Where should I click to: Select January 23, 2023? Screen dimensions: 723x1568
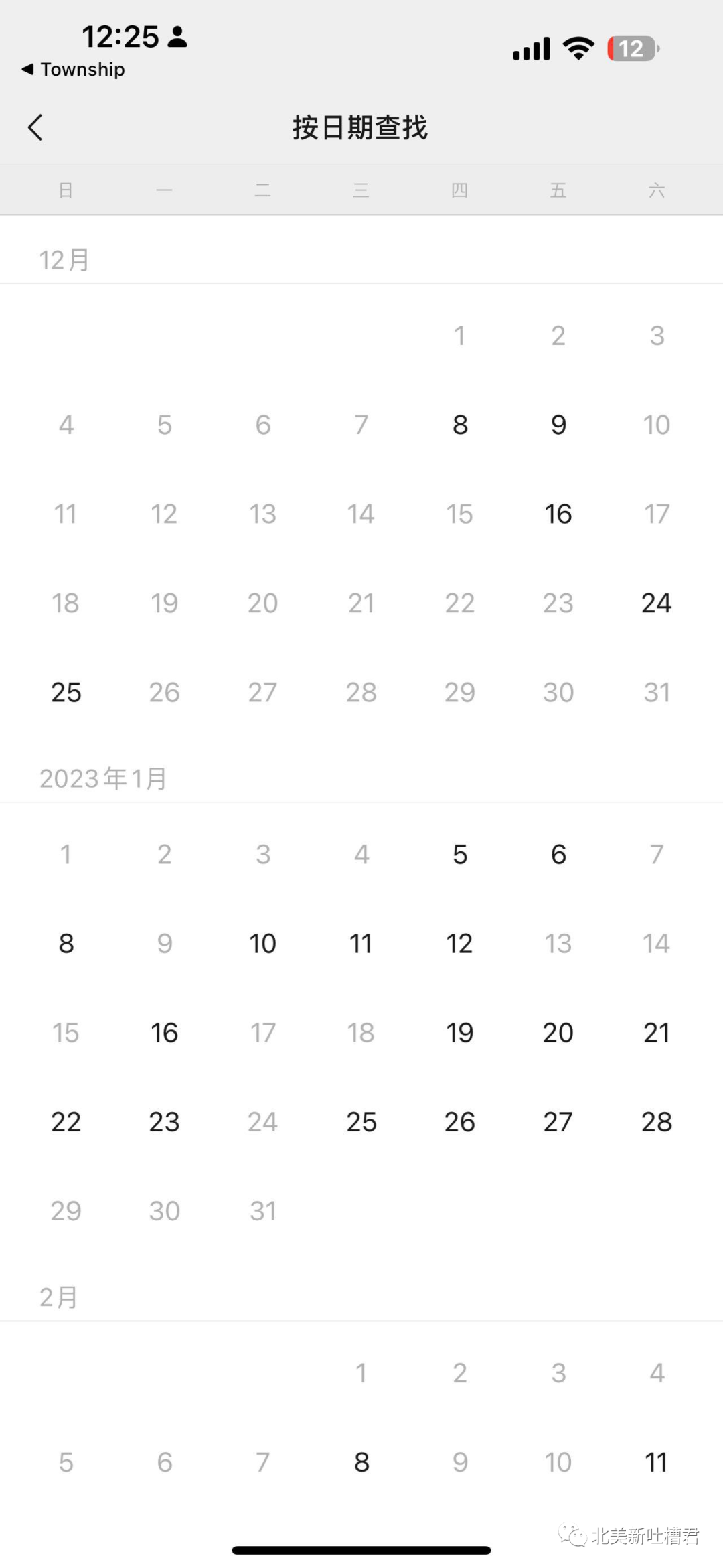(x=164, y=1121)
